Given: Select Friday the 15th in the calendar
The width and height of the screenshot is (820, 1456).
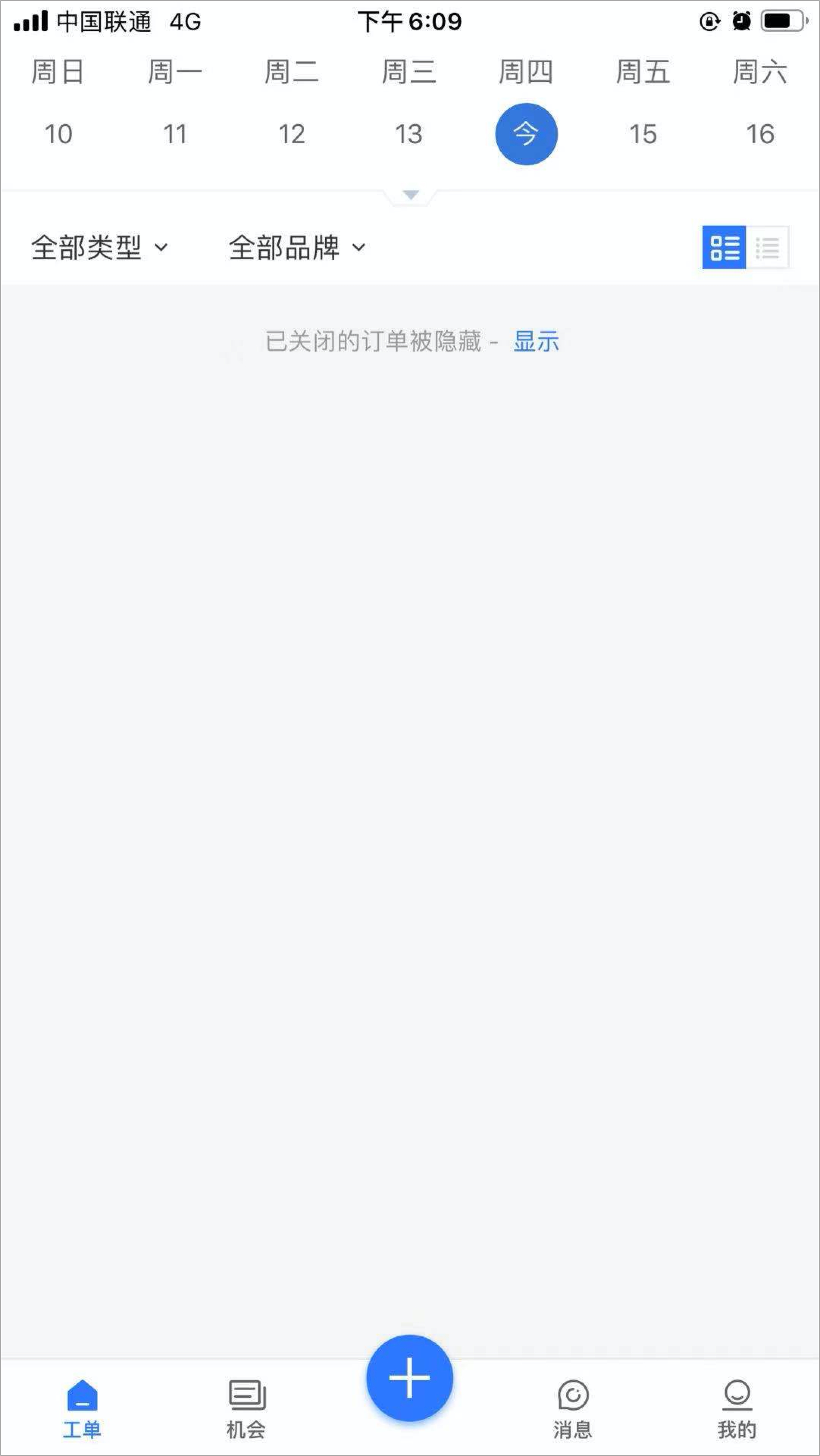Looking at the screenshot, I should [643, 134].
